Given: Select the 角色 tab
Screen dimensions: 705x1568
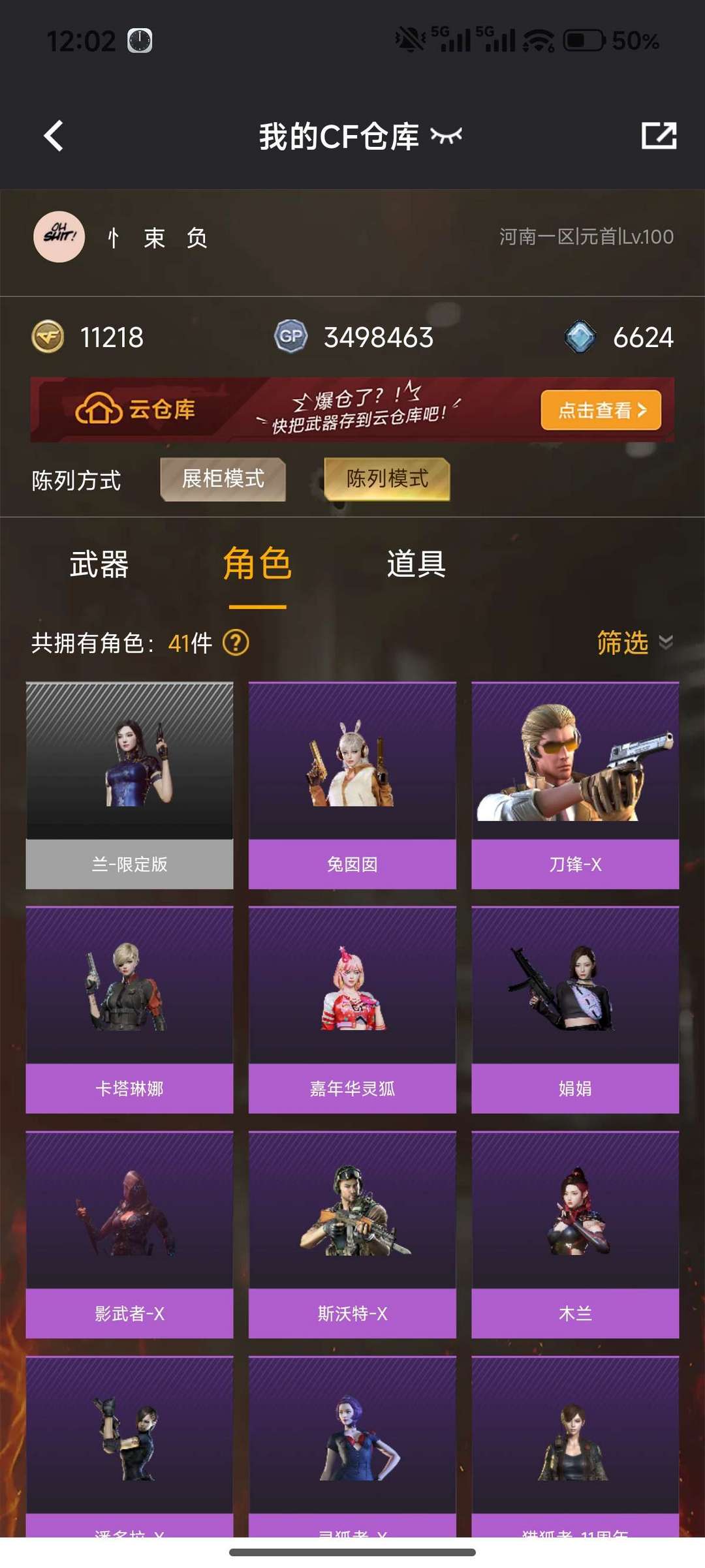Looking at the screenshot, I should coord(257,564).
